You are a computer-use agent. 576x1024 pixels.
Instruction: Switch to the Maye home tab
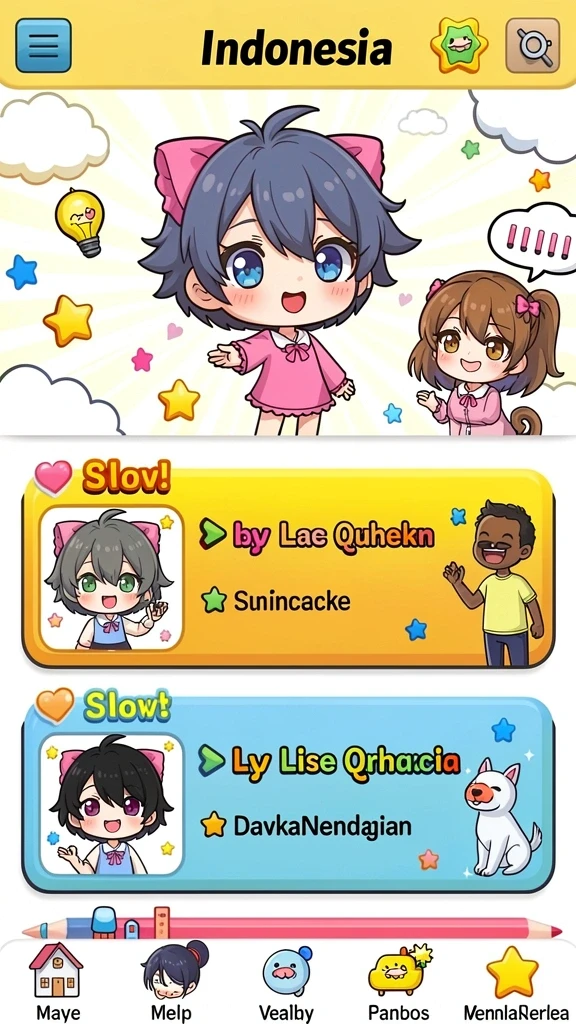pos(57,983)
